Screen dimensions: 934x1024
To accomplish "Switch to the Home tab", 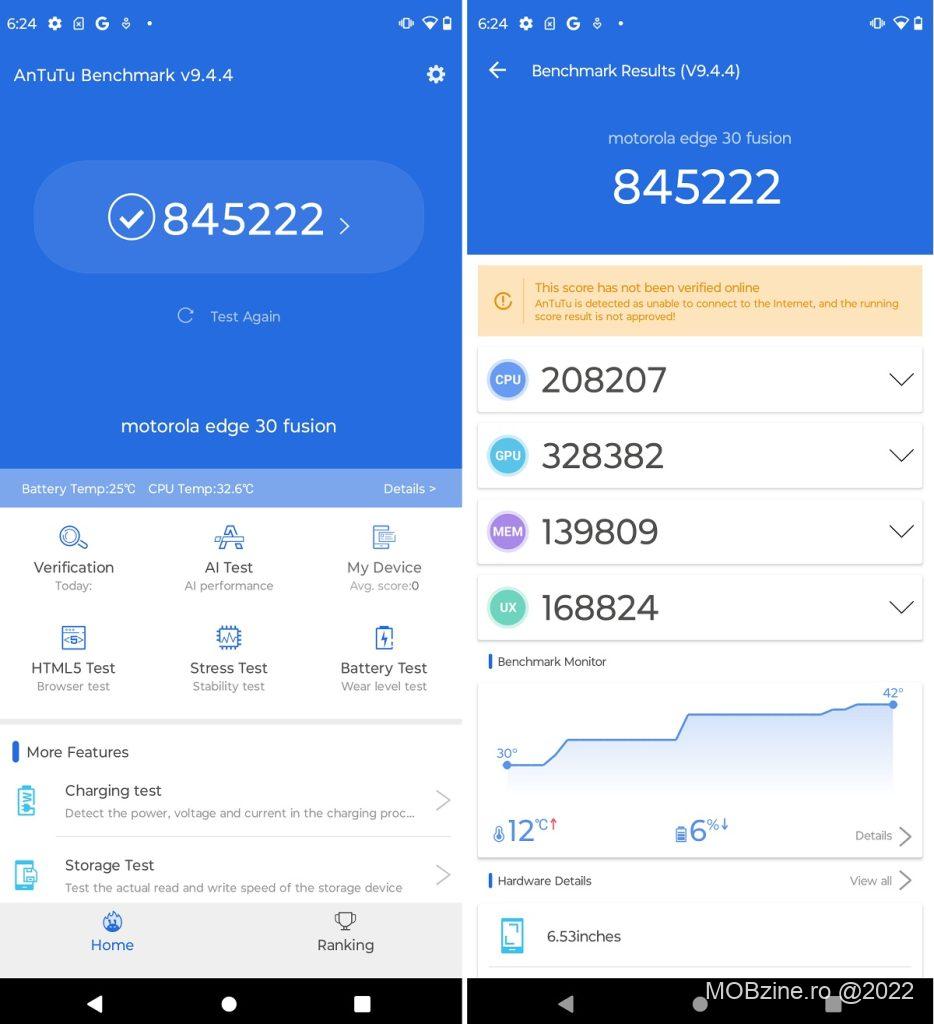I will tap(112, 932).
